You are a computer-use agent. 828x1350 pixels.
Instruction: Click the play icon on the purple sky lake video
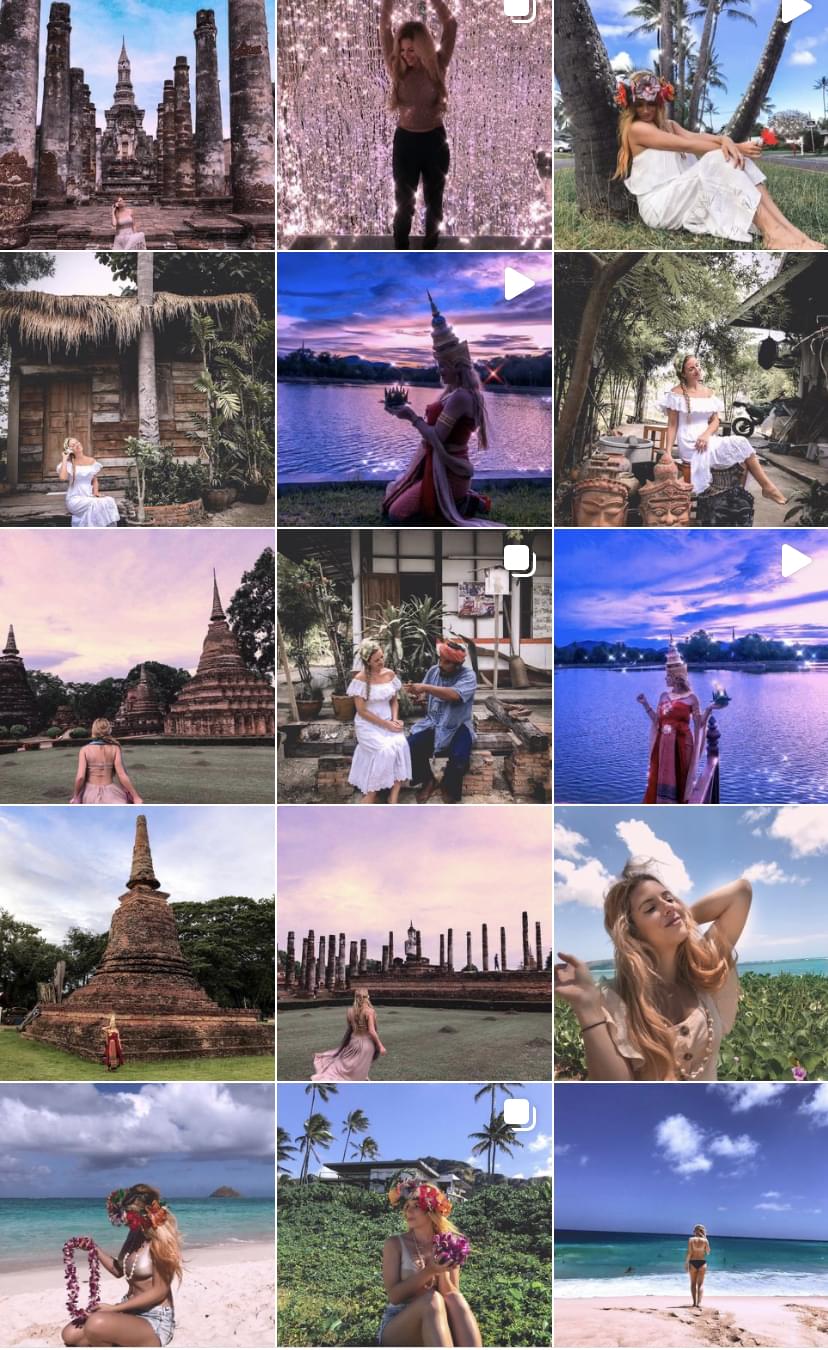coord(796,561)
